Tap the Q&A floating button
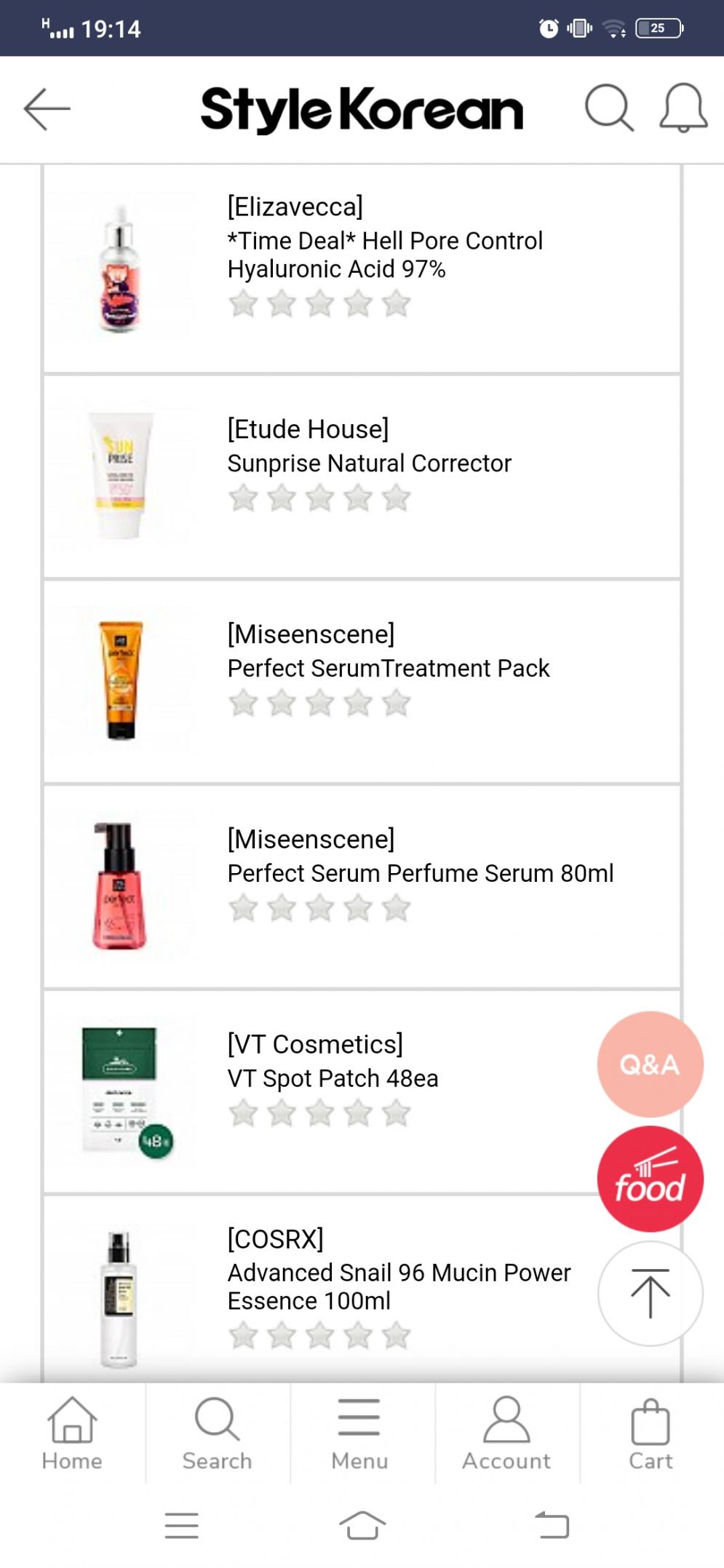724x1568 pixels. tap(650, 1064)
